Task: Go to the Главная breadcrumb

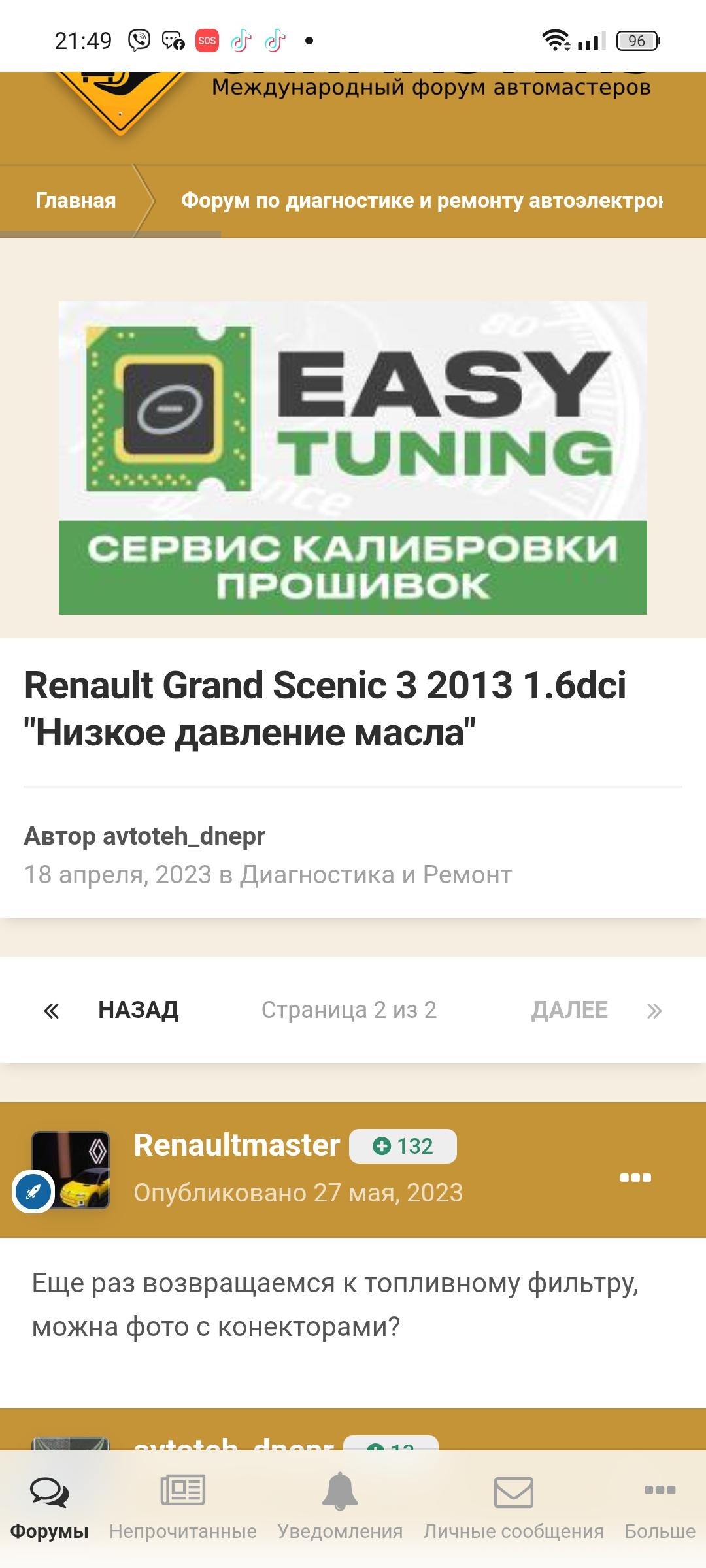Action: click(x=75, y=200)
